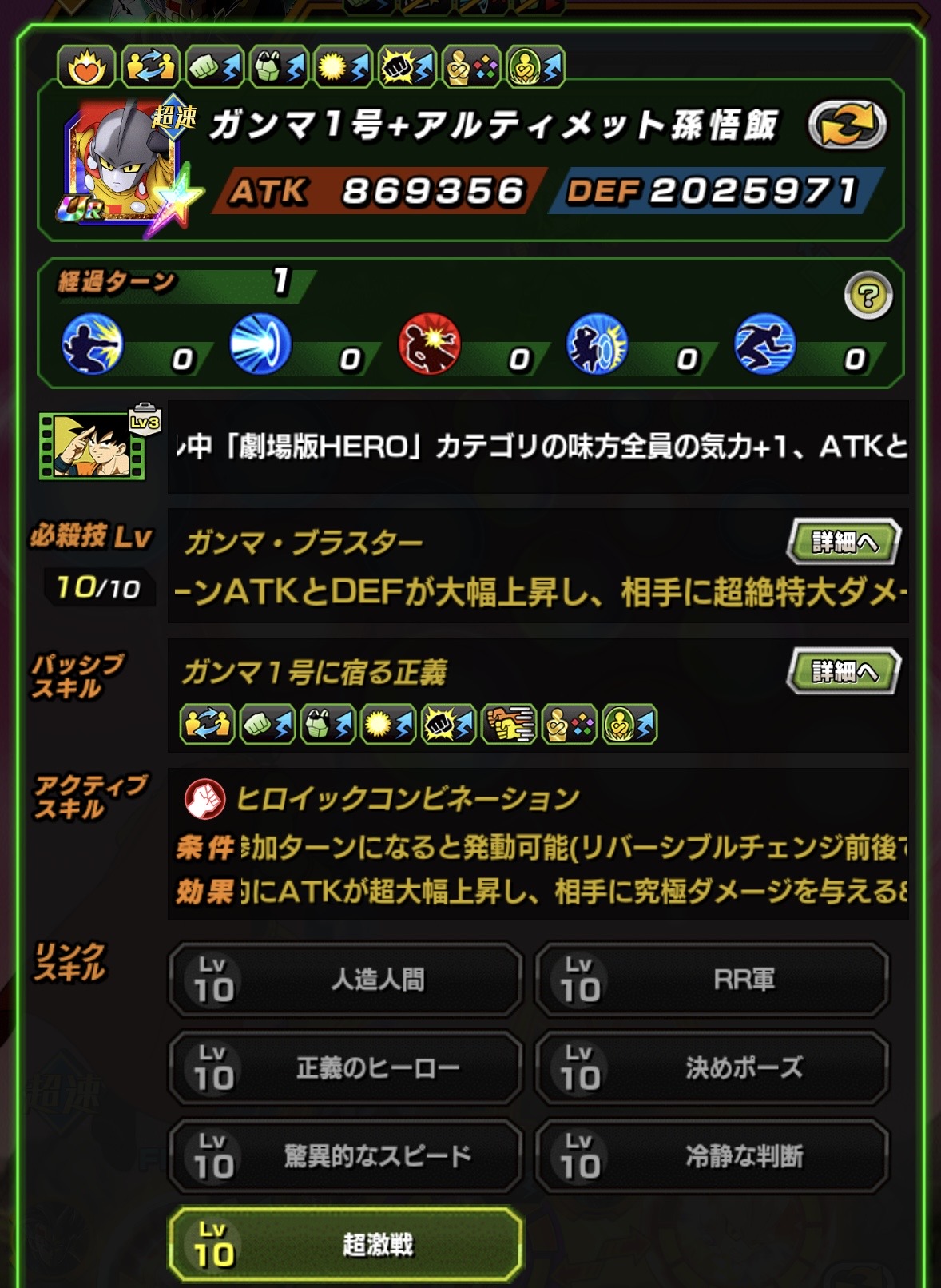Screen dimensions: 941x1288
Task: Select the 人造人間 link skill
Action: (x=345, y=980)
